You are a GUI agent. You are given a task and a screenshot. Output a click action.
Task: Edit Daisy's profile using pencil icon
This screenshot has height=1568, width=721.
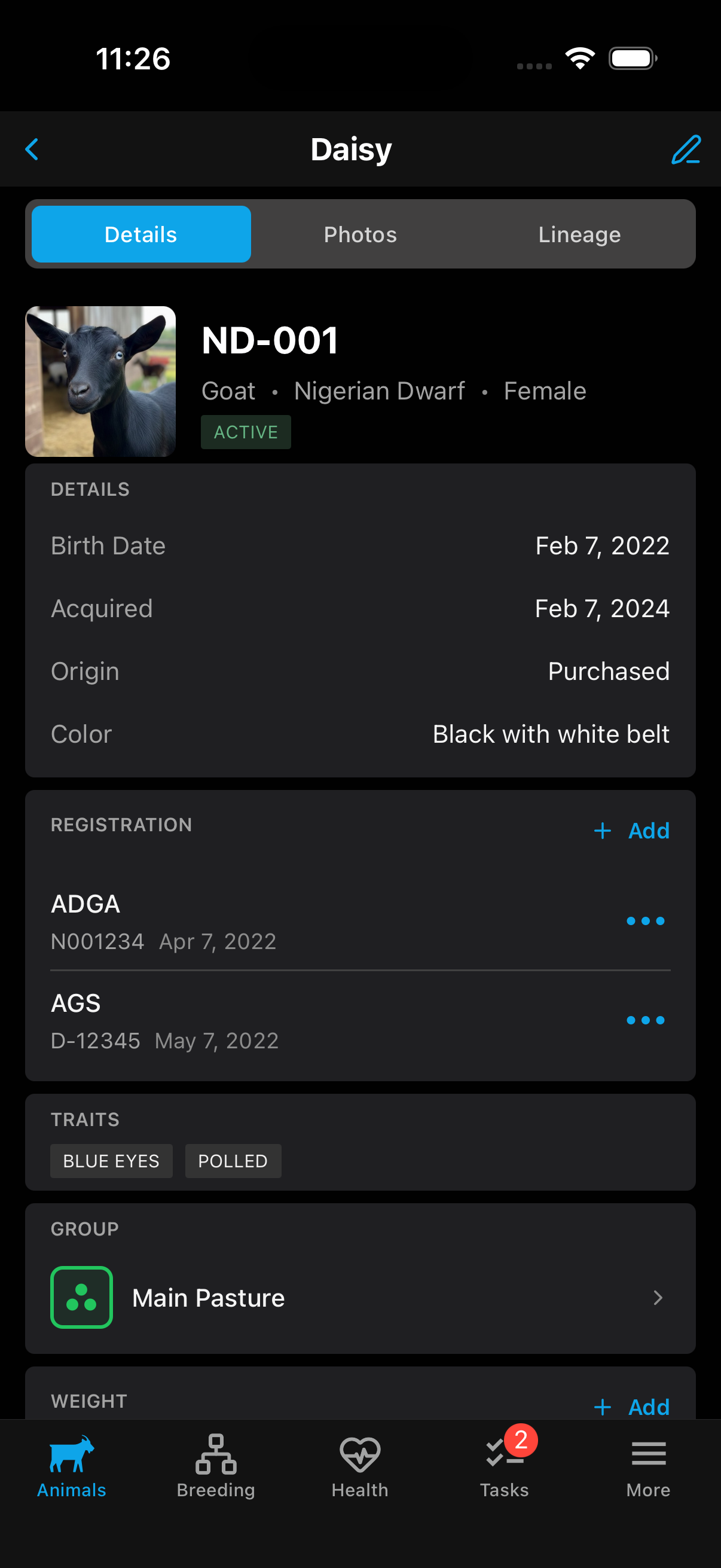686,149
